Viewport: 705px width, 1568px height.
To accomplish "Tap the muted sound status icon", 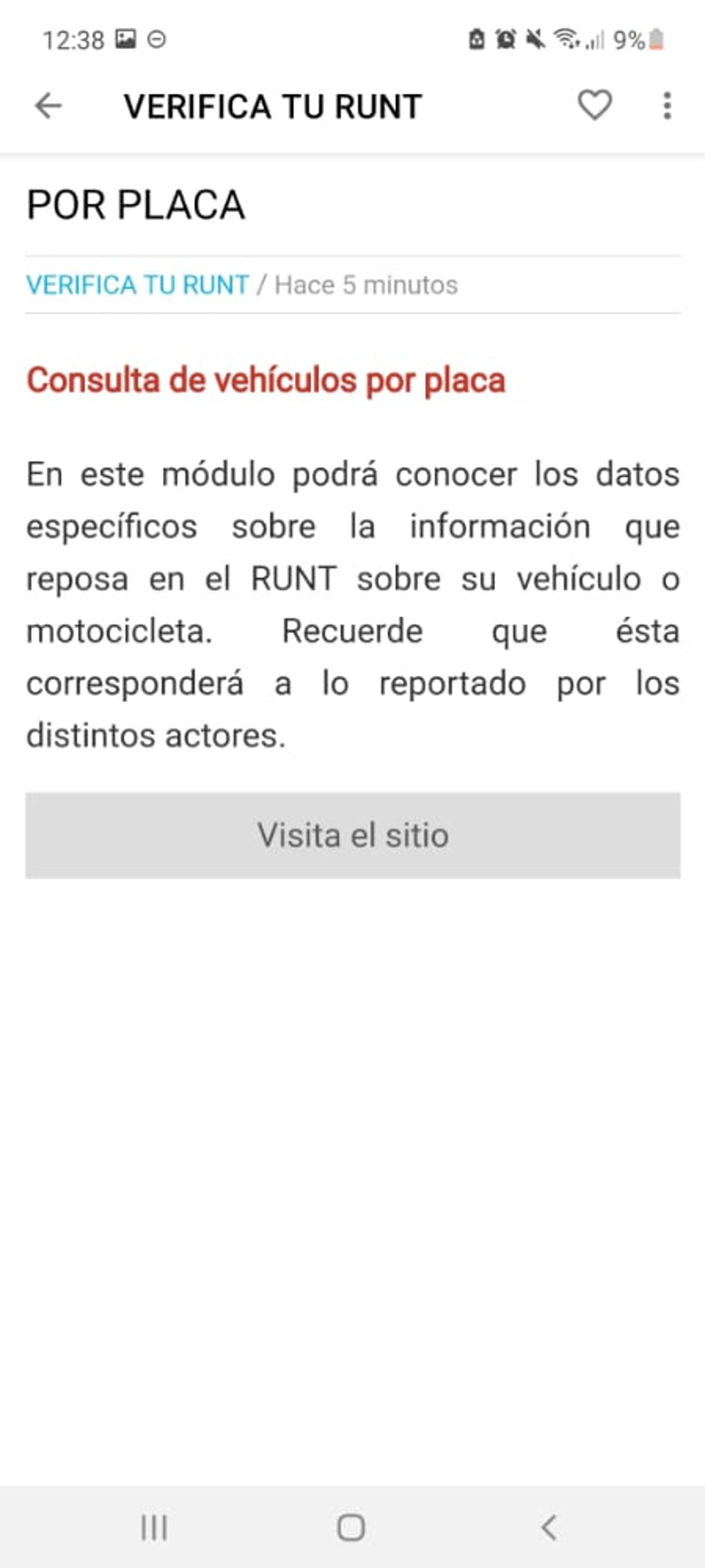I will (x=537, y=39).
